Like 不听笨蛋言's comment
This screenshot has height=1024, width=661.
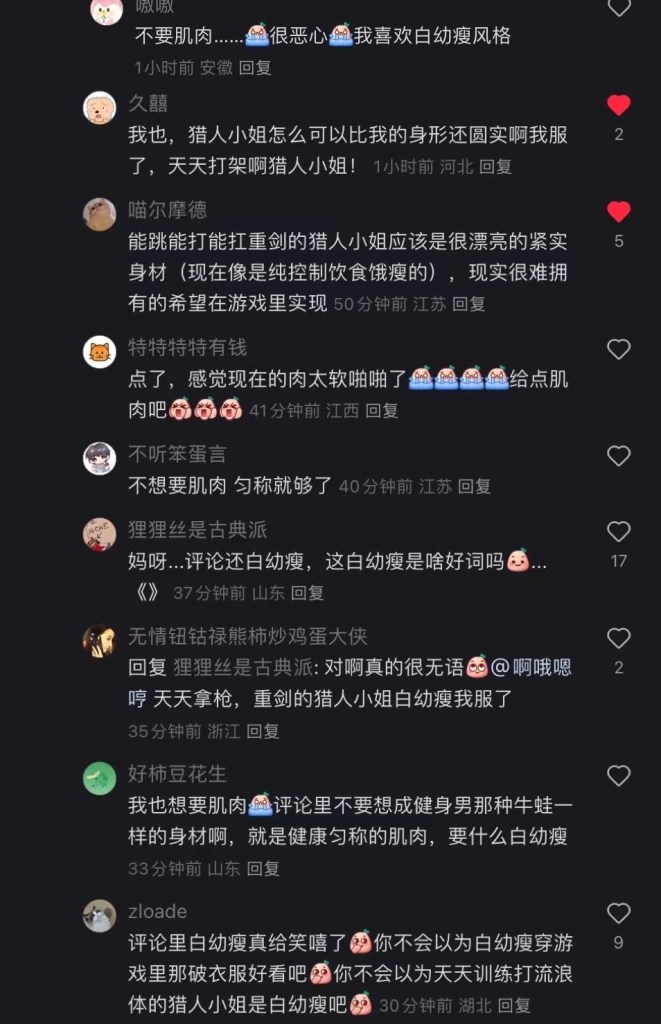[619, 456]
